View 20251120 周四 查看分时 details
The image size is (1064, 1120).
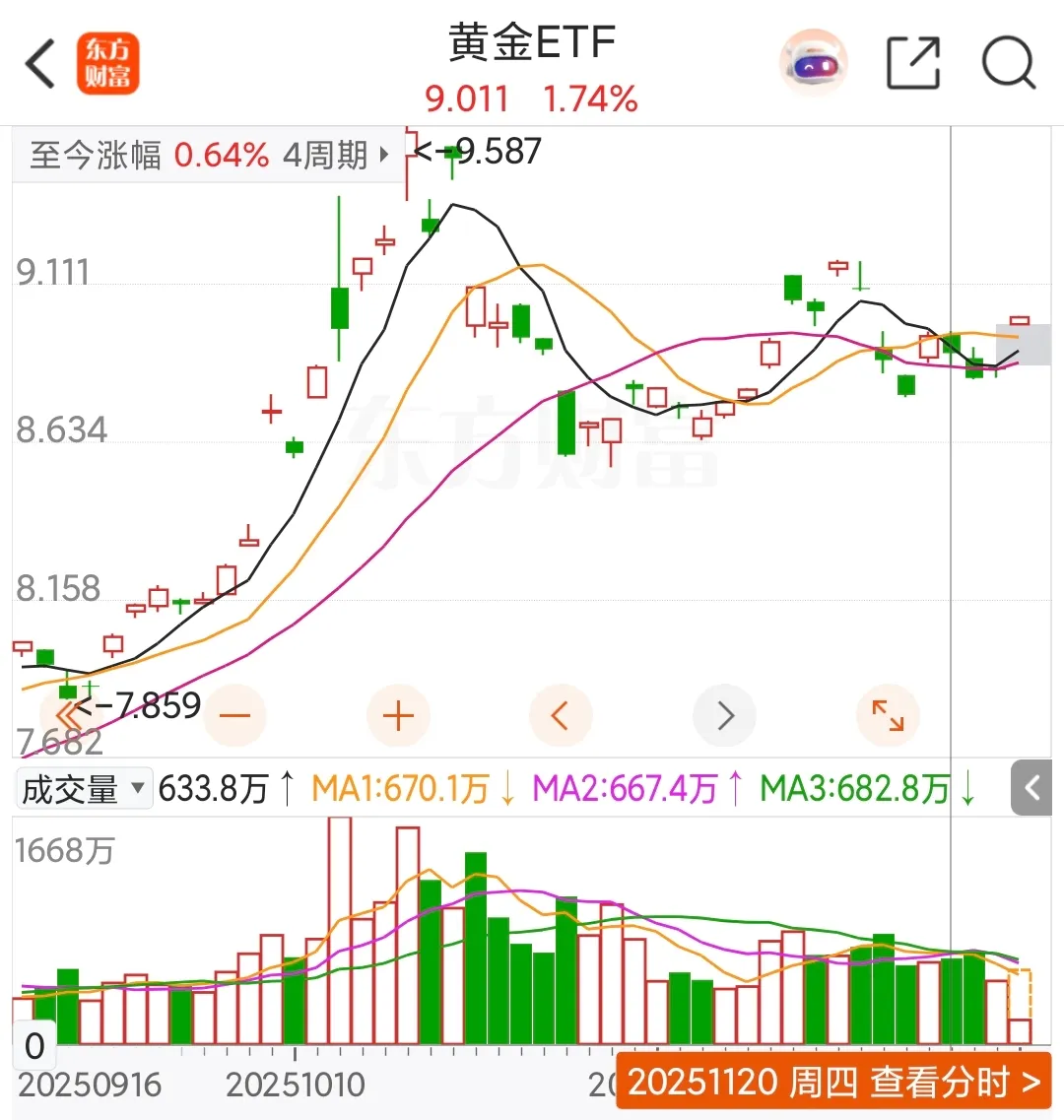tap(833, 1082)
